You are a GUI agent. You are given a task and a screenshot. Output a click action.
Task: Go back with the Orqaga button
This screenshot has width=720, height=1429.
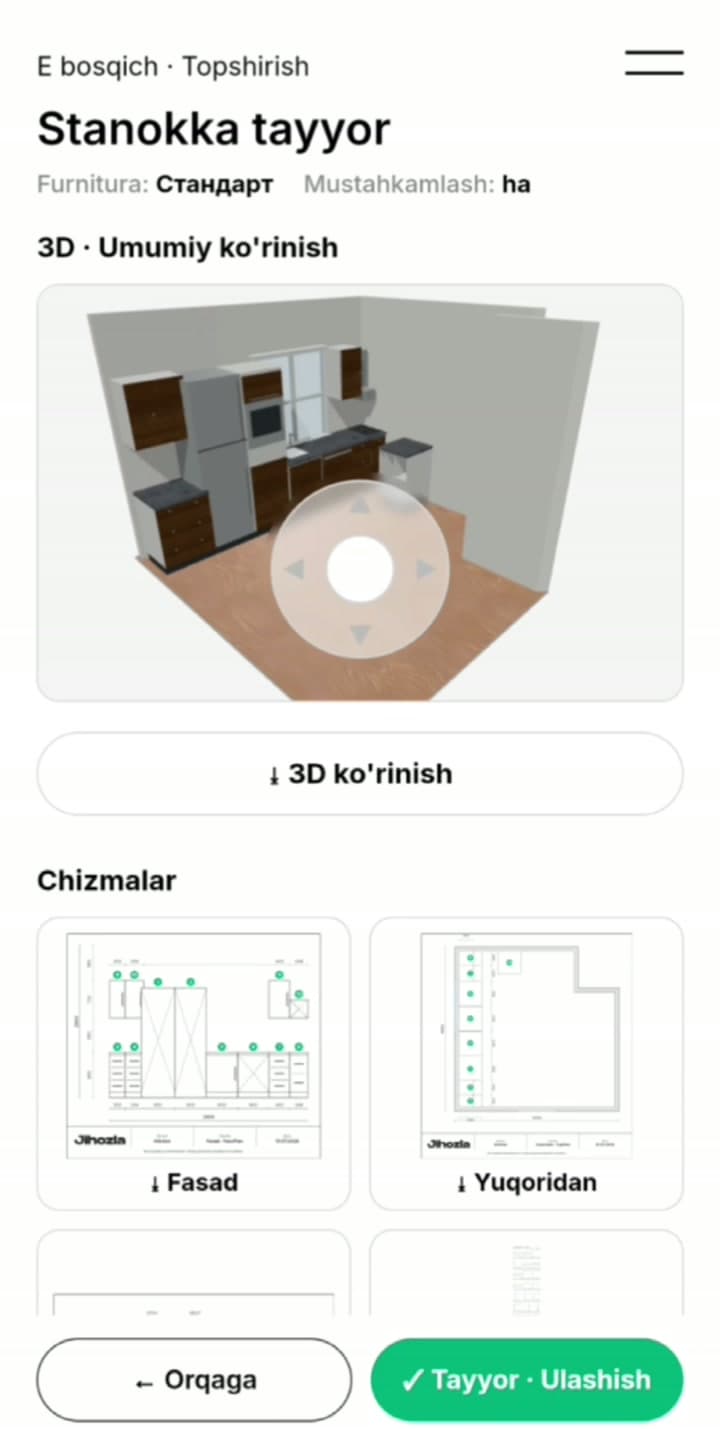194,1380
